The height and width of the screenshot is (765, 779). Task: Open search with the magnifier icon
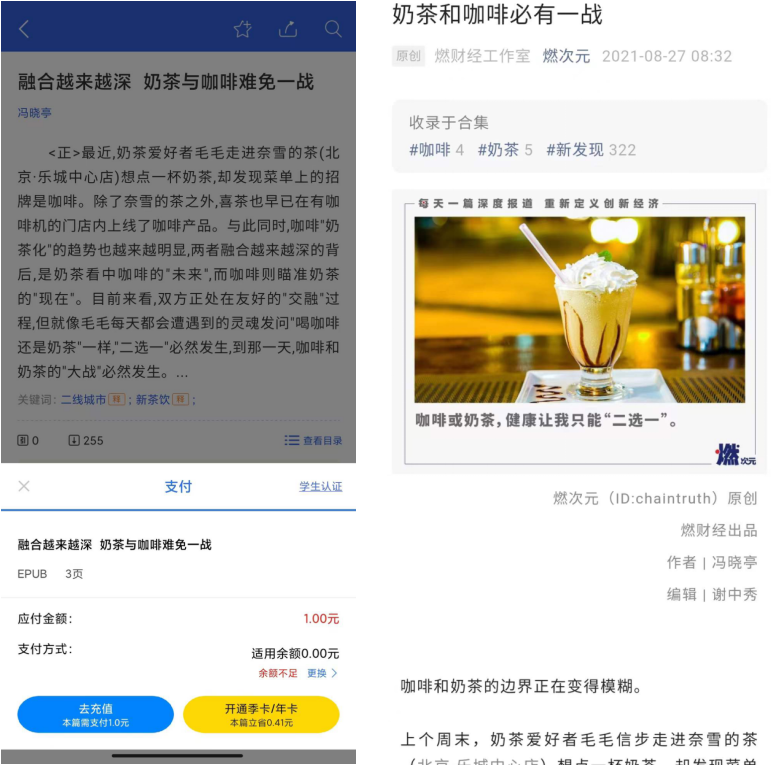point(333,29)
